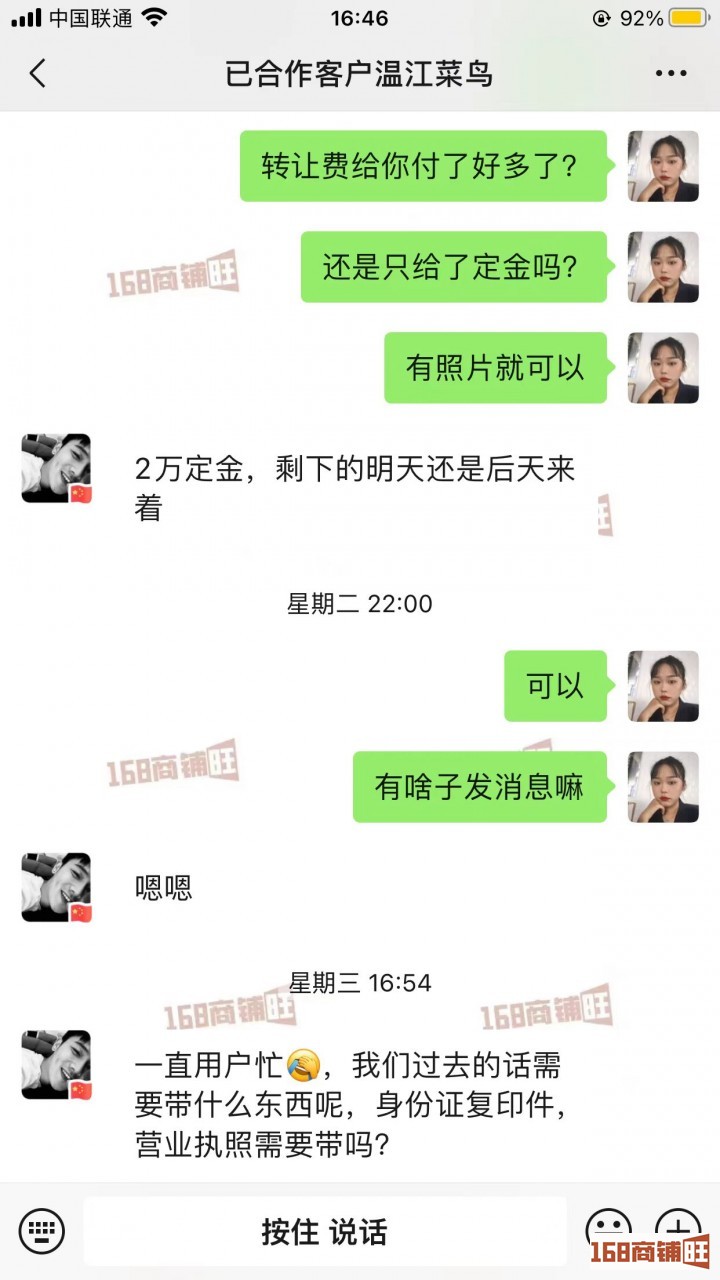
Task: Go back from the 已合作客户温江菜鸟 chat
Action: (38, 73)
